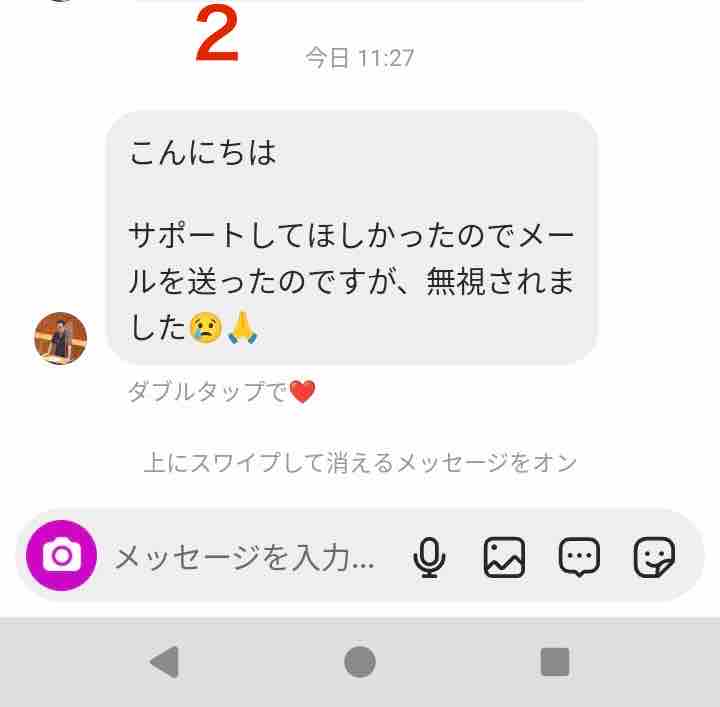The width and height of the screenshot is (720, 707).
Task: Go back with the system back button
Action: point(164,662)
